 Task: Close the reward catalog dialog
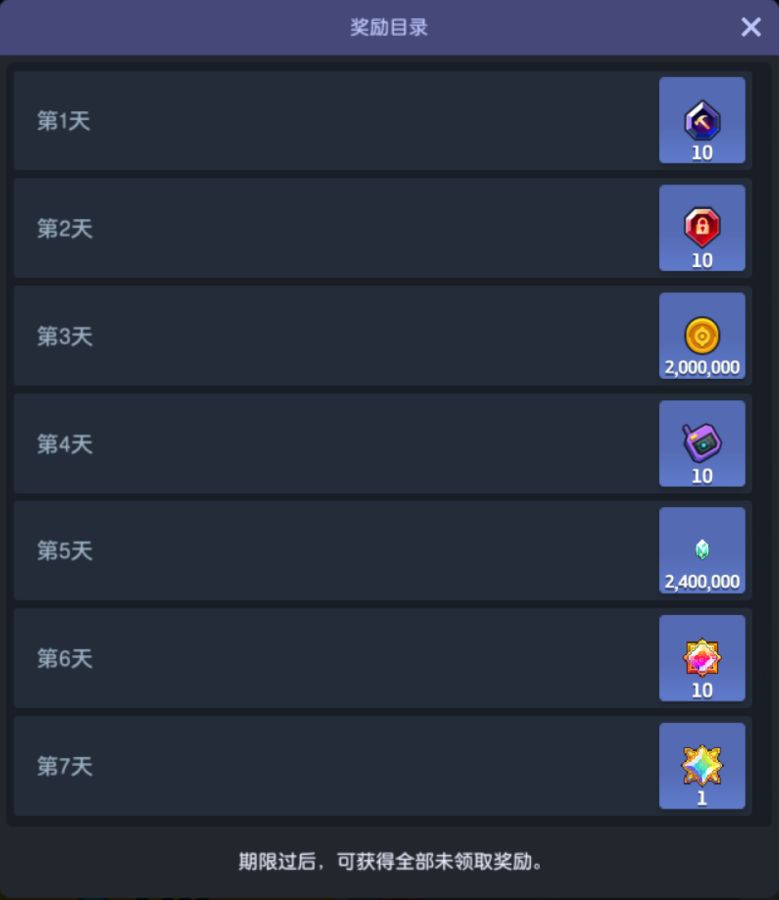point(751,27)
